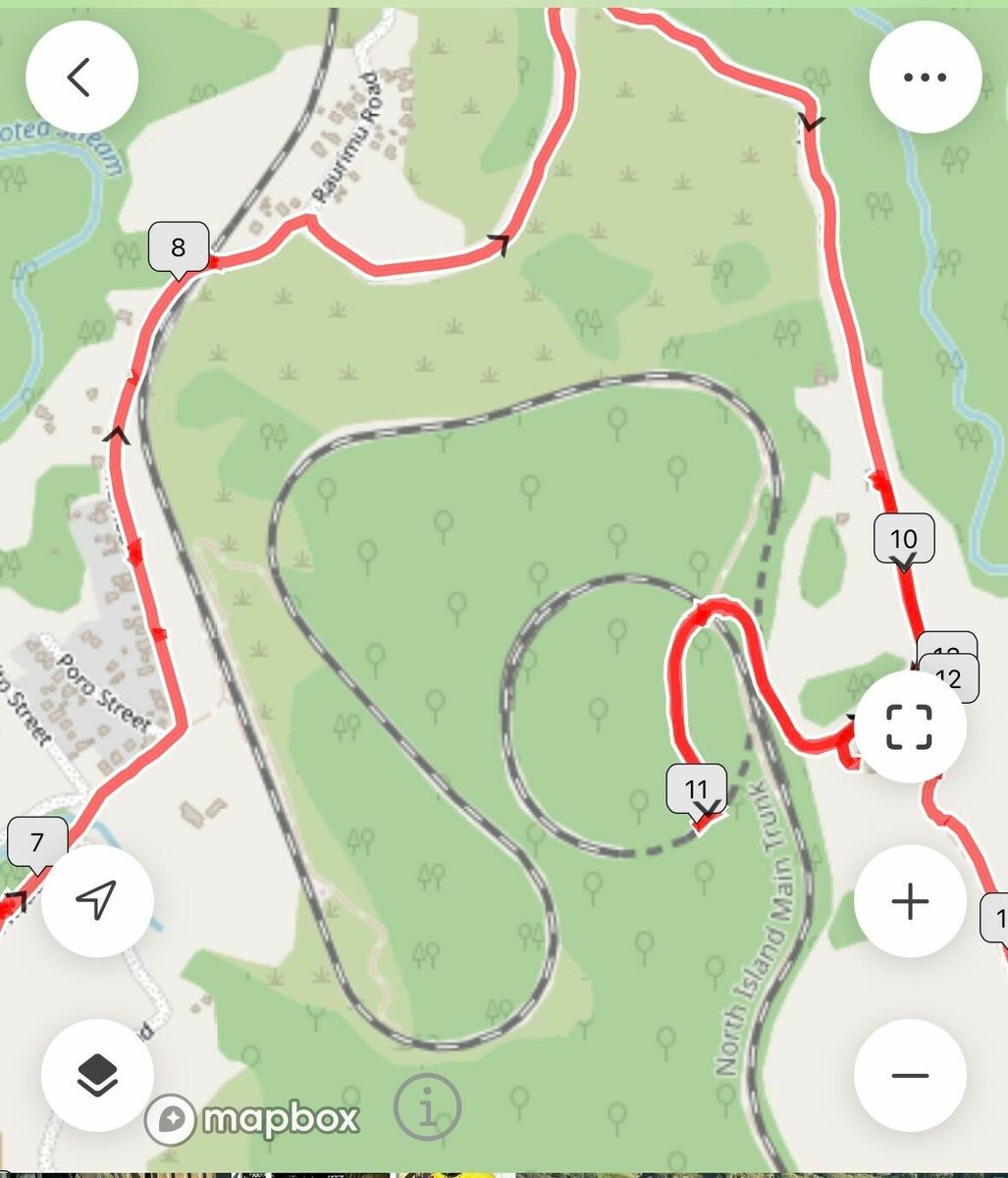Expand the map to fullscreen
Image resolution: width=1008 pixels, height=1178 pixels.
click(x=909, y=726)
